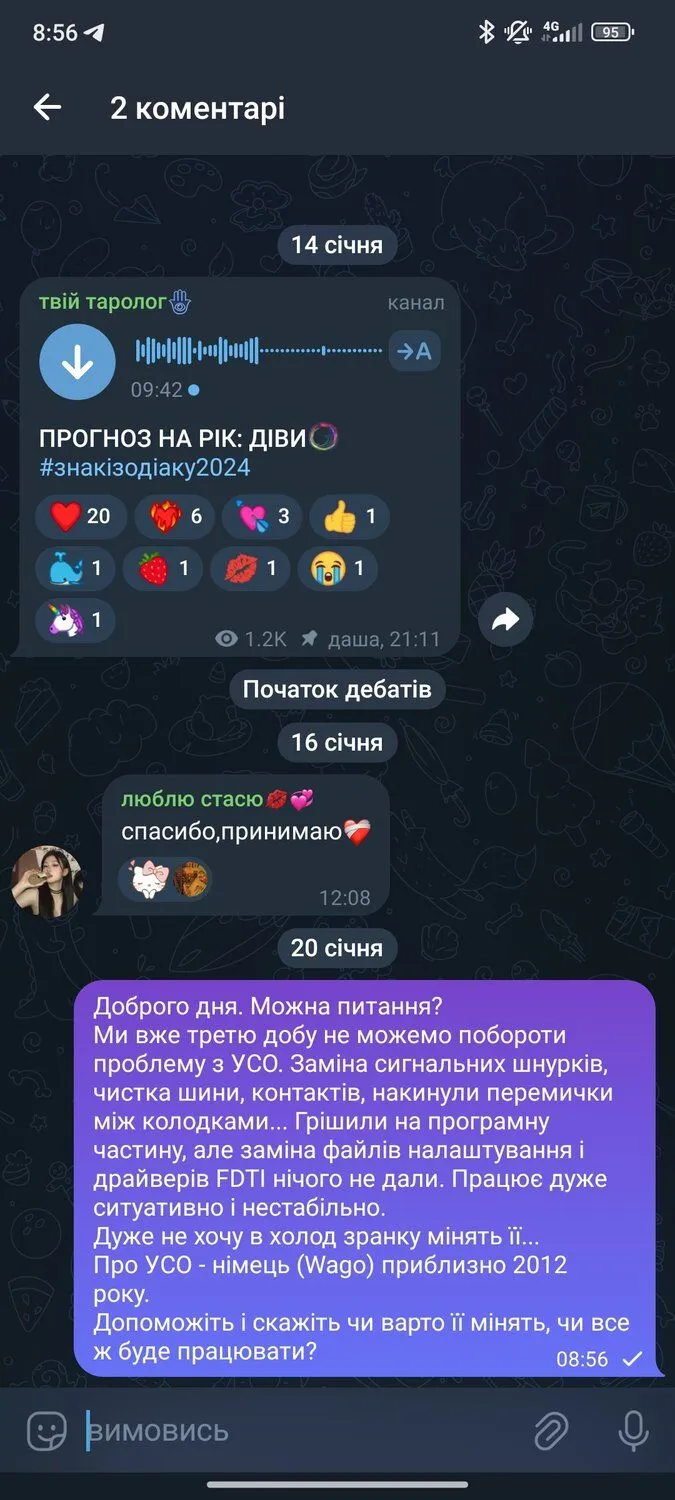The height and width of the screenshot is (1500, 675).
Task: Add the thumbs up reaction
Action: tap(348, 516)
